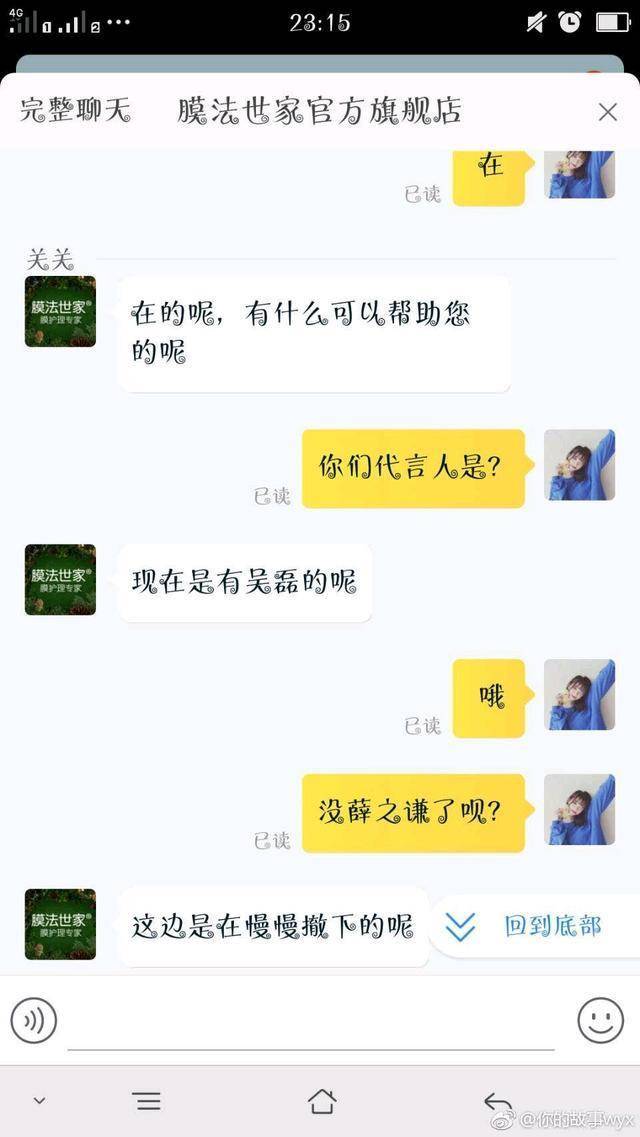The width and height of the screenshot is (640, 1137).
Task: Open the emoji picker smiley
Action: (x=600, y=1021)
